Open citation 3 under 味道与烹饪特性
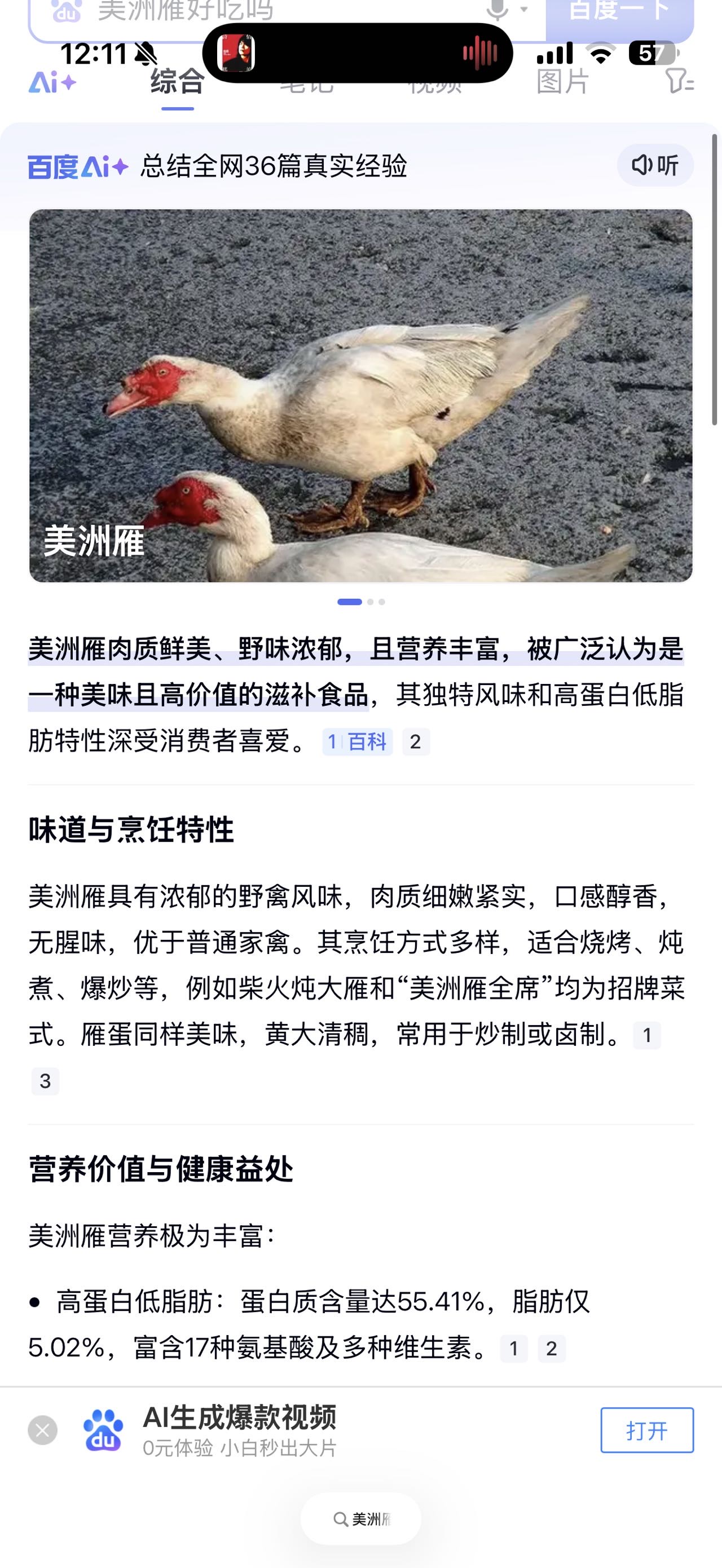The image size is (722, 1568). (x=45, y=1081)
